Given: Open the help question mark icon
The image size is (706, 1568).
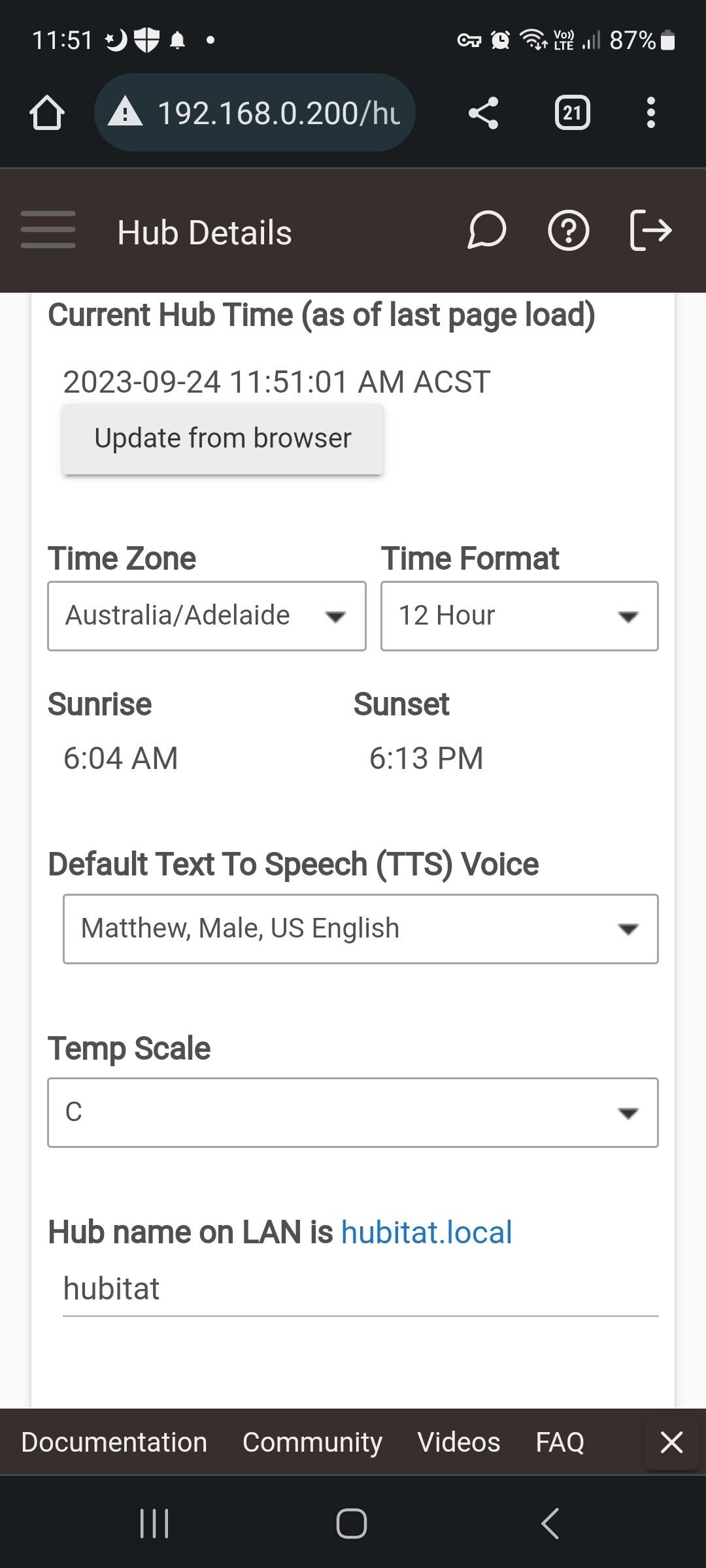Looking at the screenshot, I should click(568, 231).
